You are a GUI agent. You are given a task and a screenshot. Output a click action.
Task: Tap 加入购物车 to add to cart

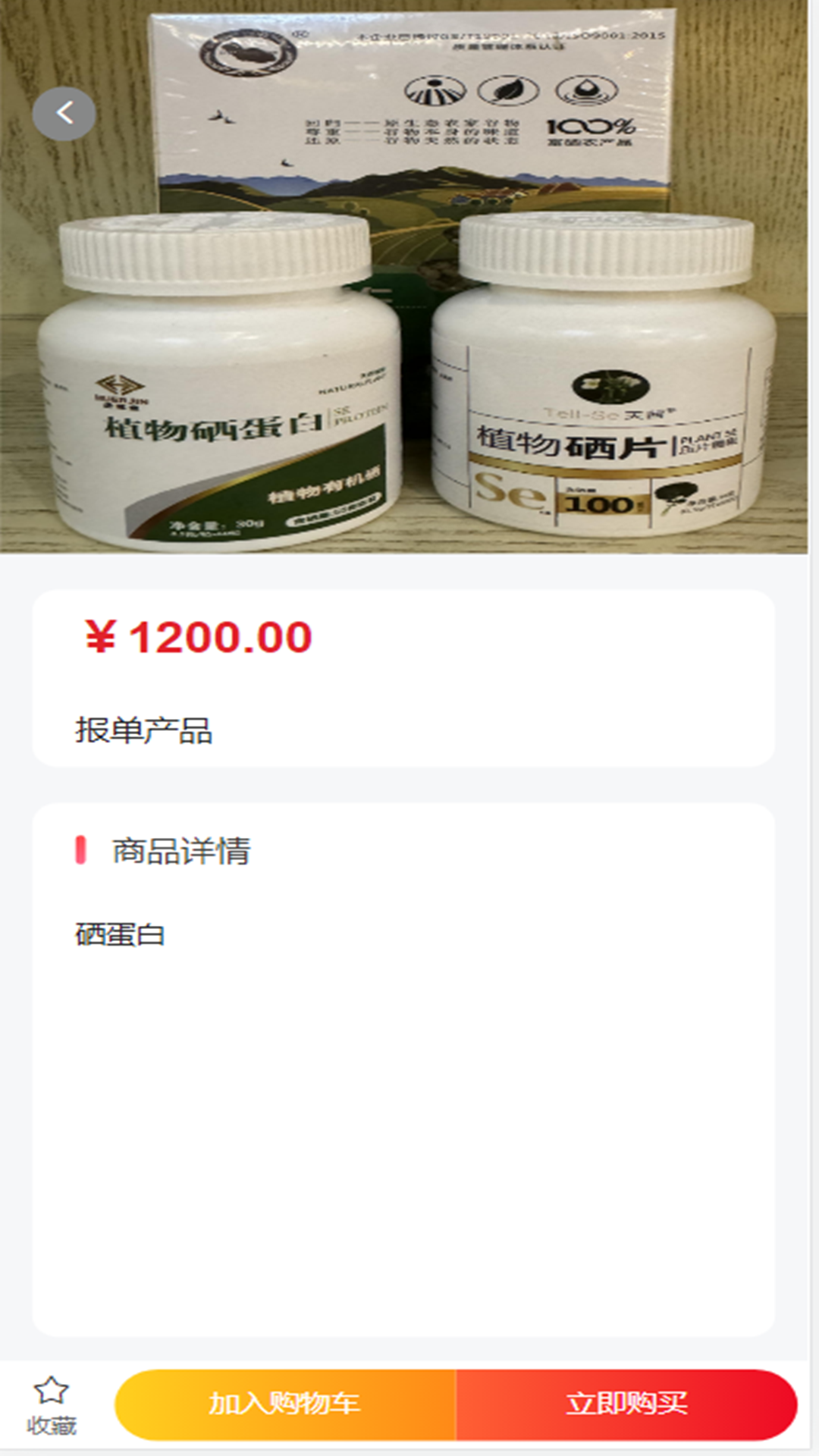click(285, 1404)
